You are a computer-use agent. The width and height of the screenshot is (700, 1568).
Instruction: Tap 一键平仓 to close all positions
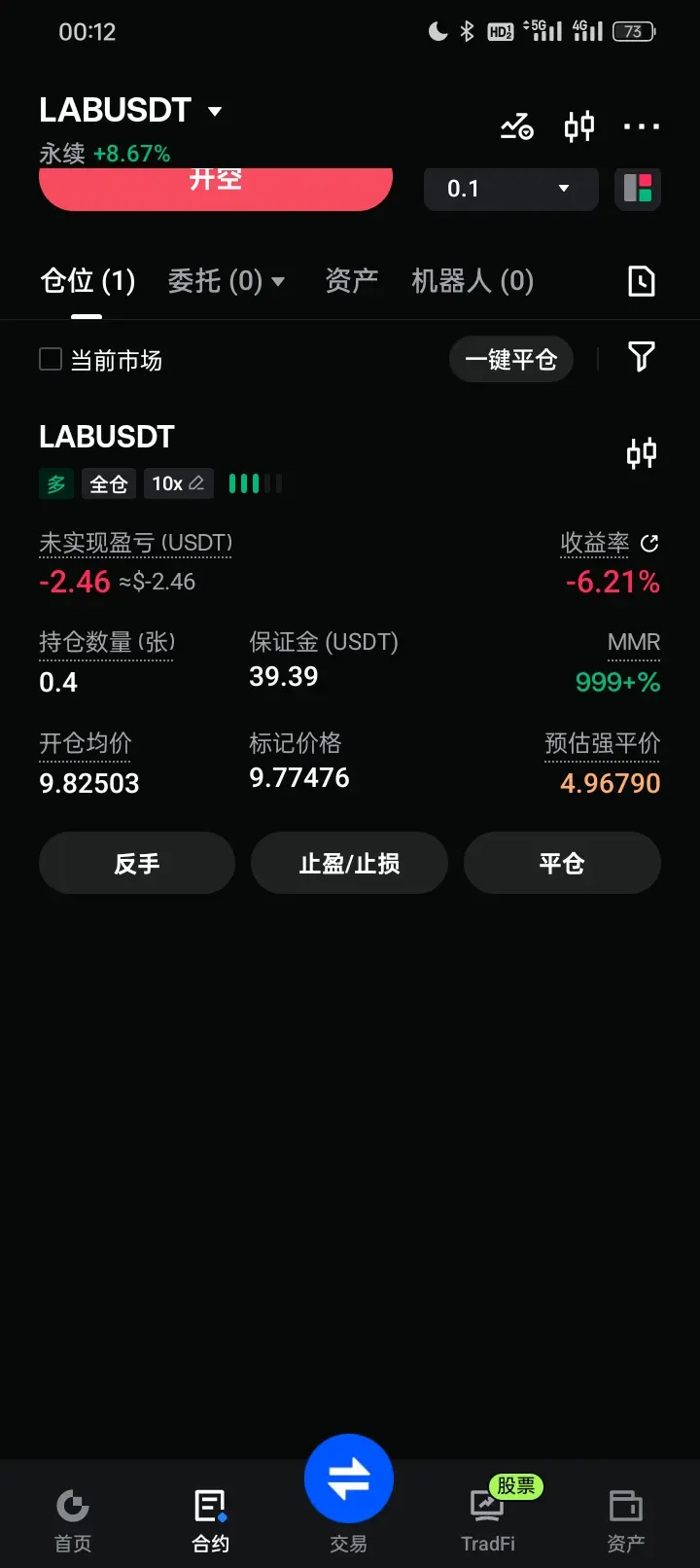point(510,360)
